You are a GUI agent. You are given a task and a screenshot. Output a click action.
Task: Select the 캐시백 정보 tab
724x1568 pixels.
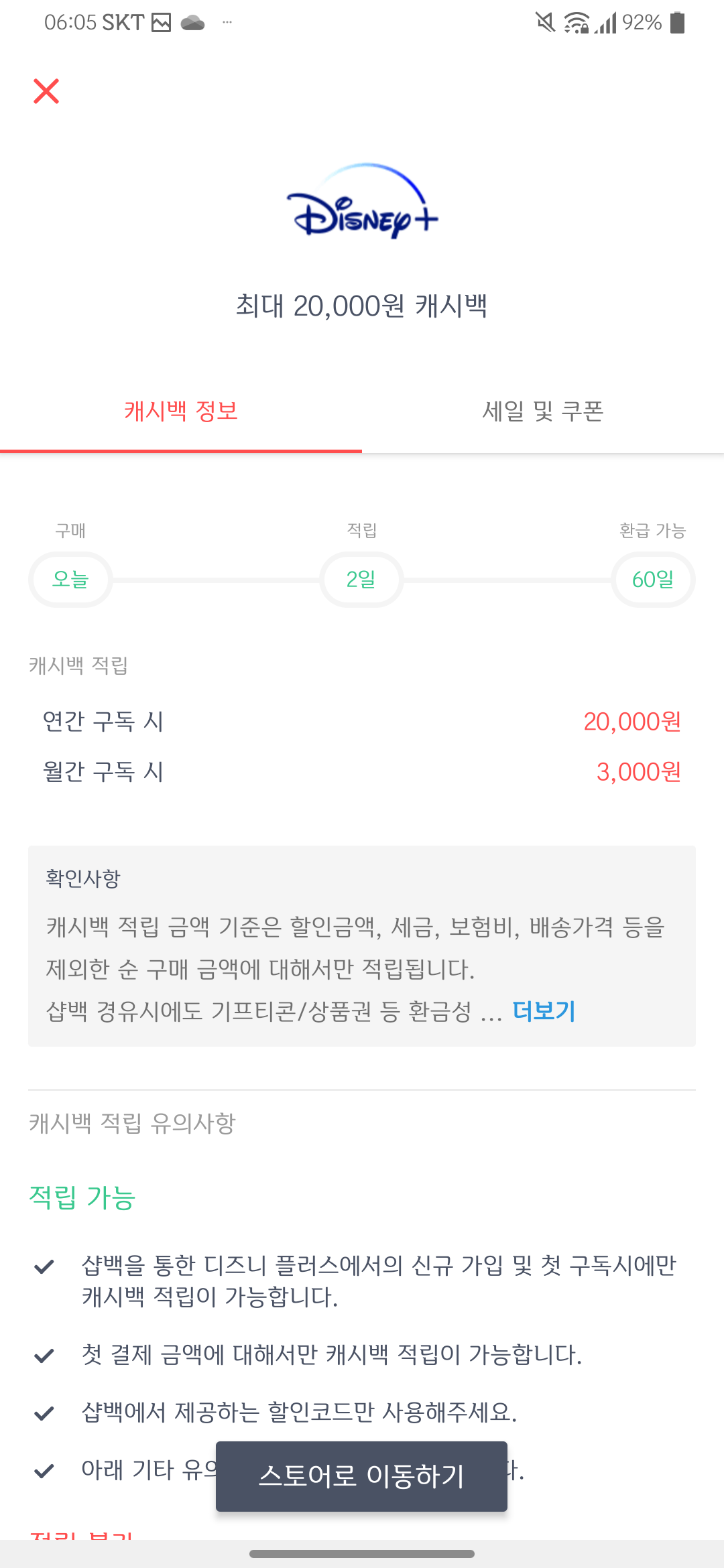pyautogui.click(x=182, y=411)
